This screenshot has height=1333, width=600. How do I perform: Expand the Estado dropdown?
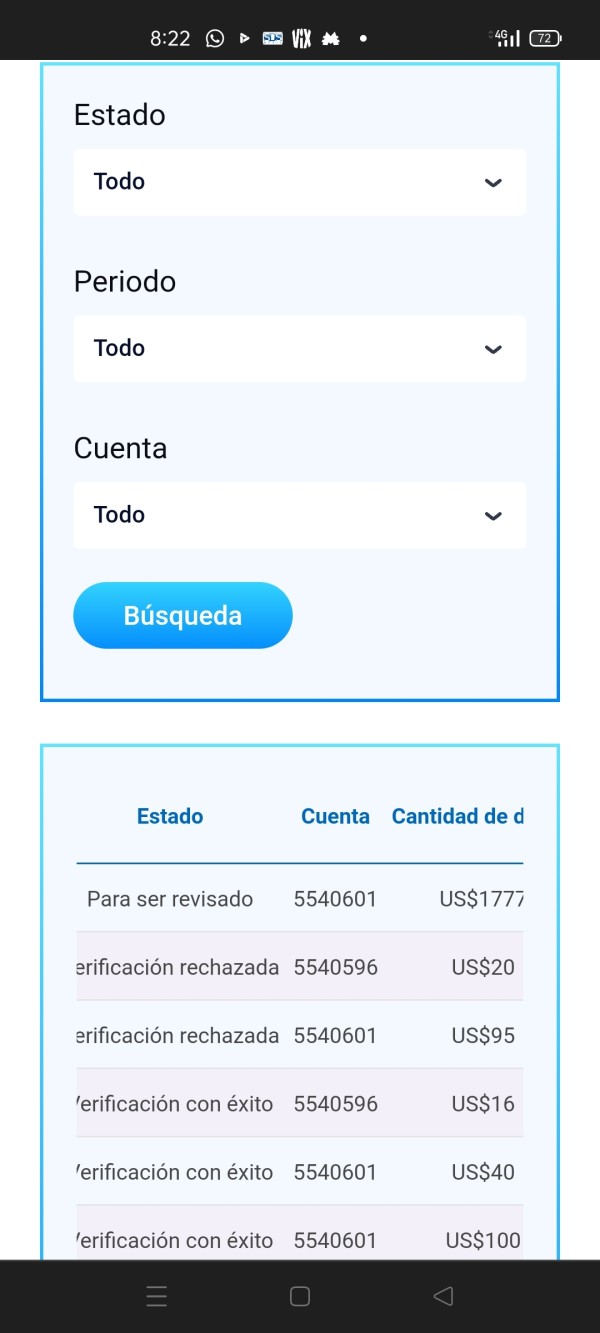[x=299, y=182]
